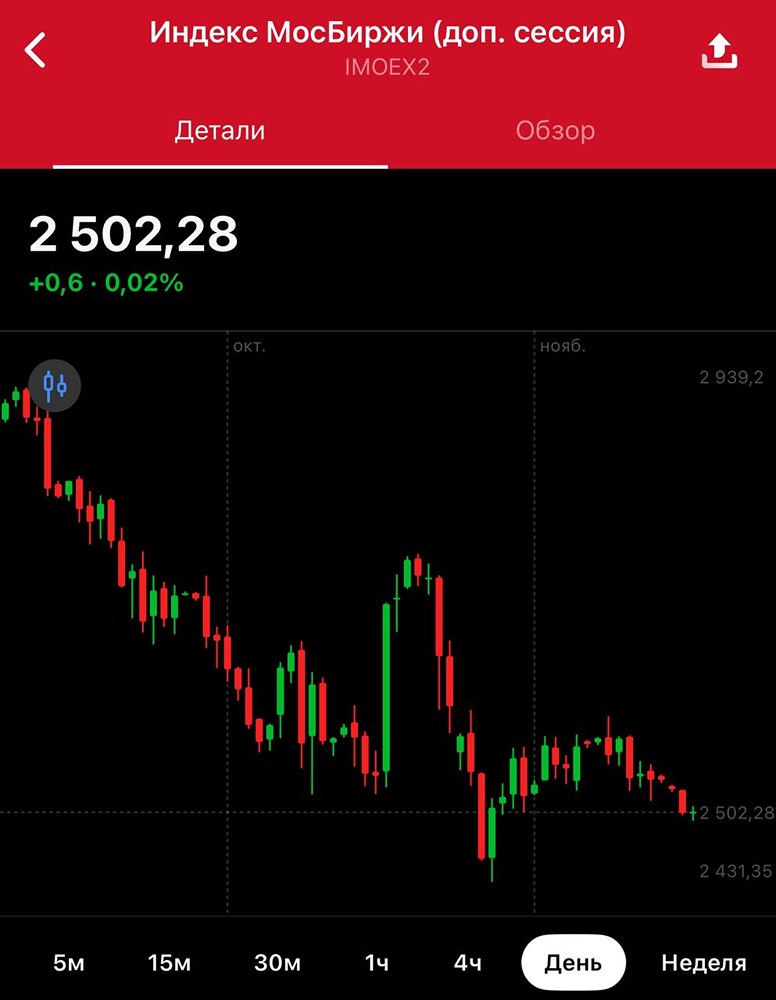
Task: Select the 5м chart interval
Action: pyautogui.click(x=69, y=963)
